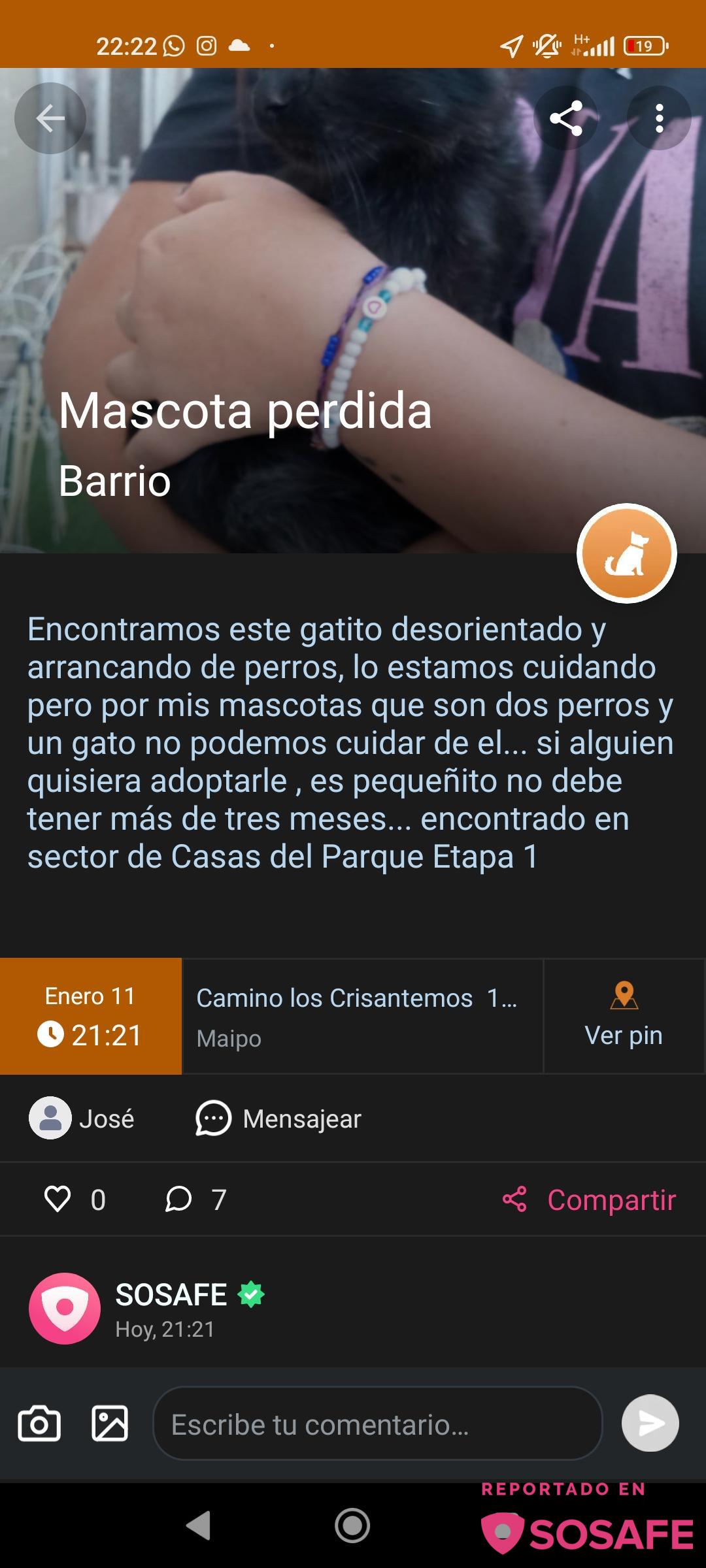This screenshot has width=706, height=1568.
Task: Tap the system back button
Action: click(x=199, y=1526)
